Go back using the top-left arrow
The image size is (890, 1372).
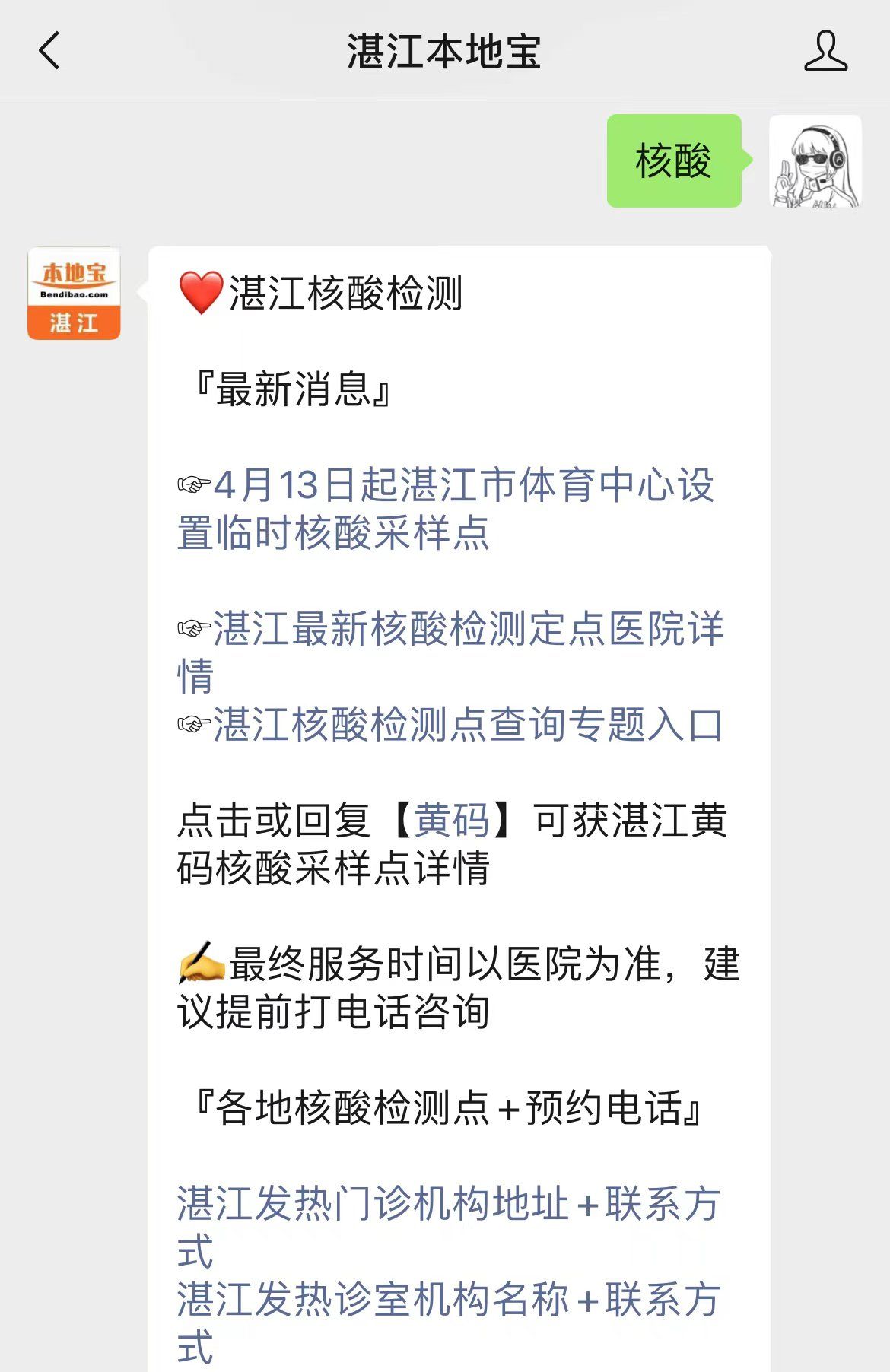tap(50, 52)
